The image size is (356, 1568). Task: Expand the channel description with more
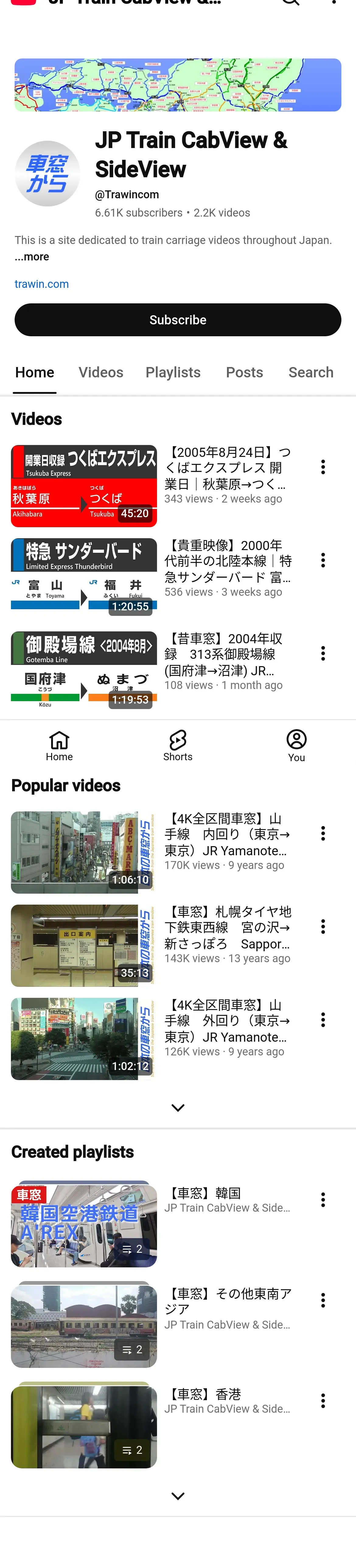click(32, 257)
